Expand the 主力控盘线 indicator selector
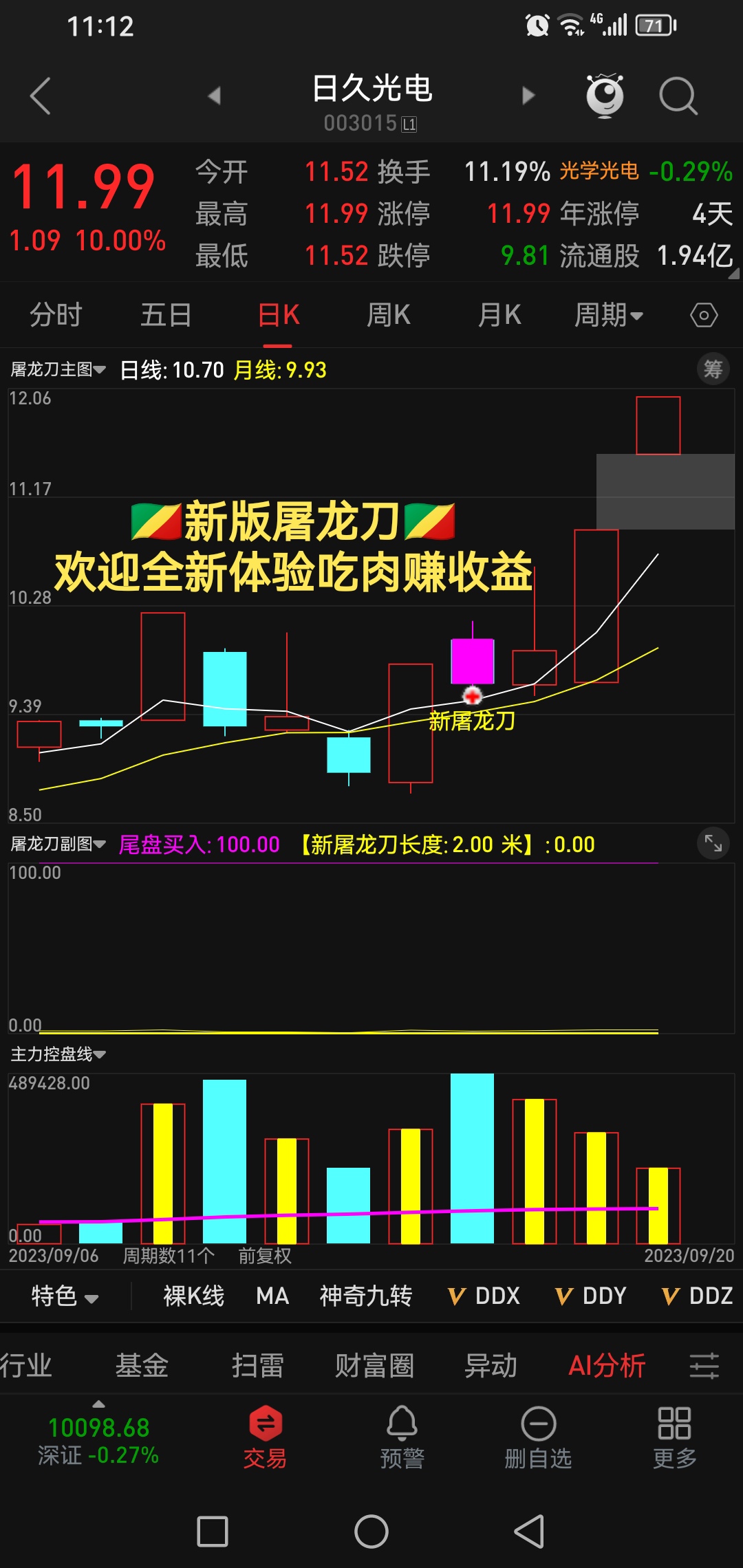The height and width of the screenshot is (1568, 743). tap(58, 1054)
